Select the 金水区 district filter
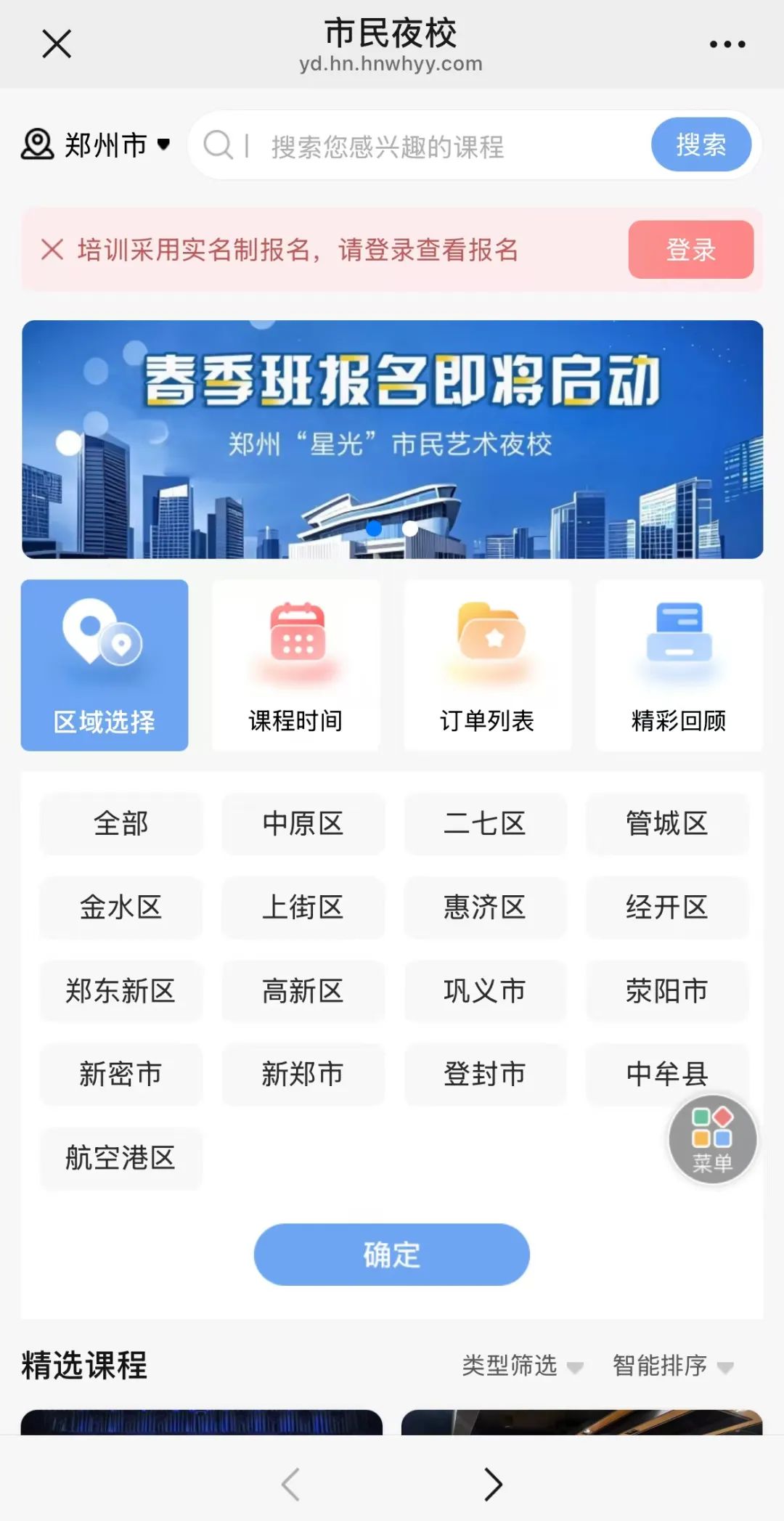Image resolution: width=784 pixels, height=1521 pixels. (x=121, y=908)
